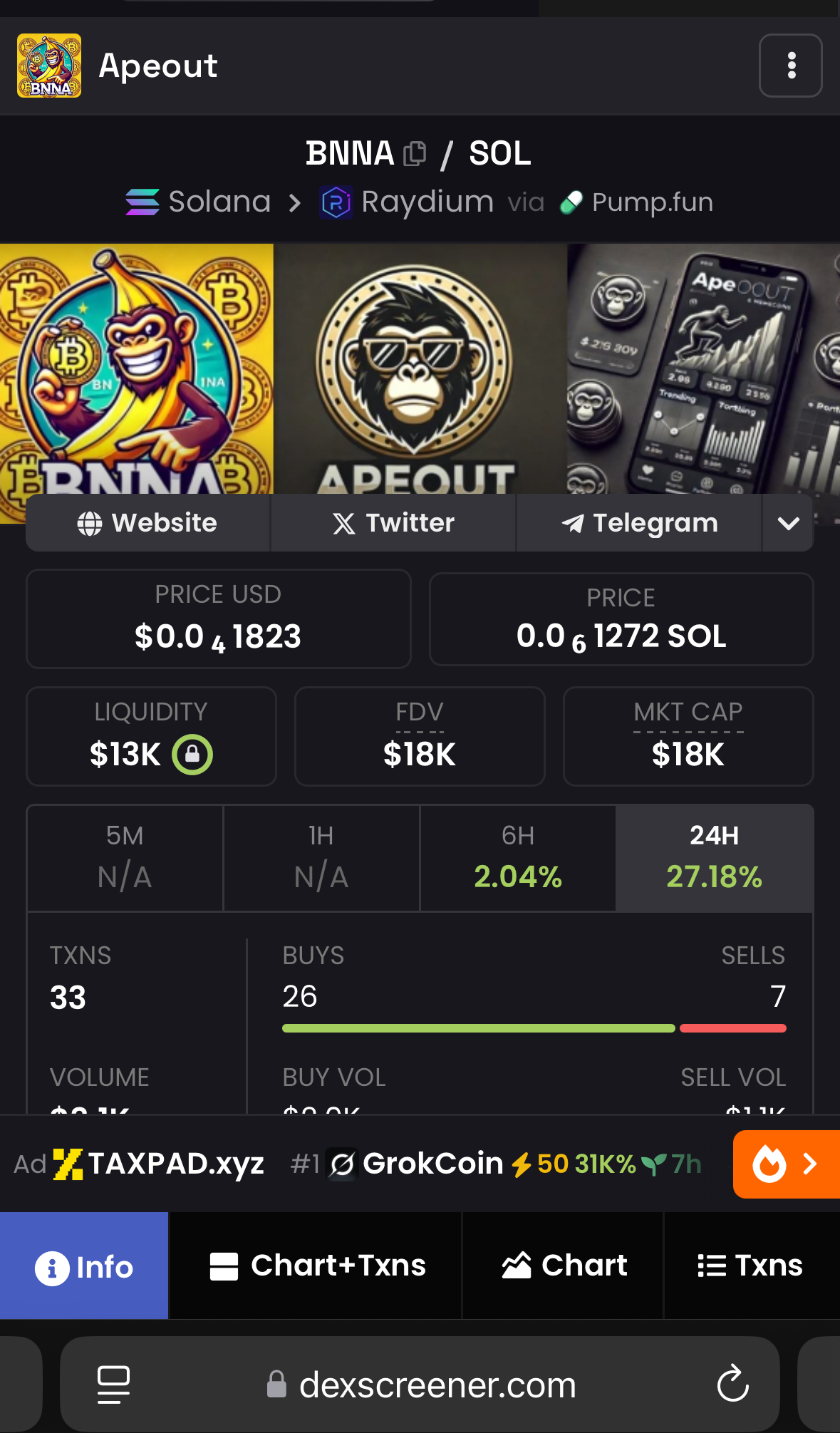Open the project Website link
The height and width of the screenshot is (1433, 840).
point(147,523)
